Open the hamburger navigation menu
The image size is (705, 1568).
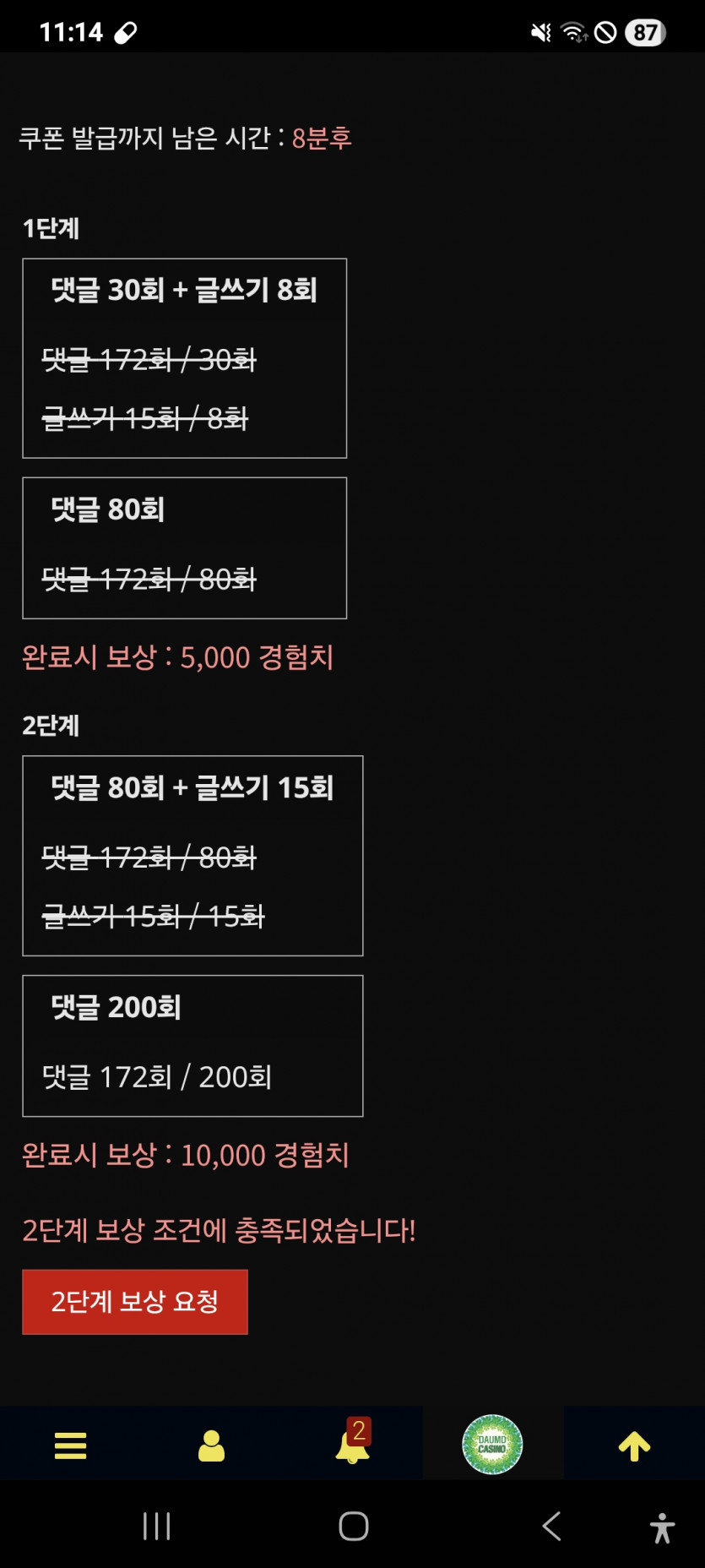coord(70,1444)
